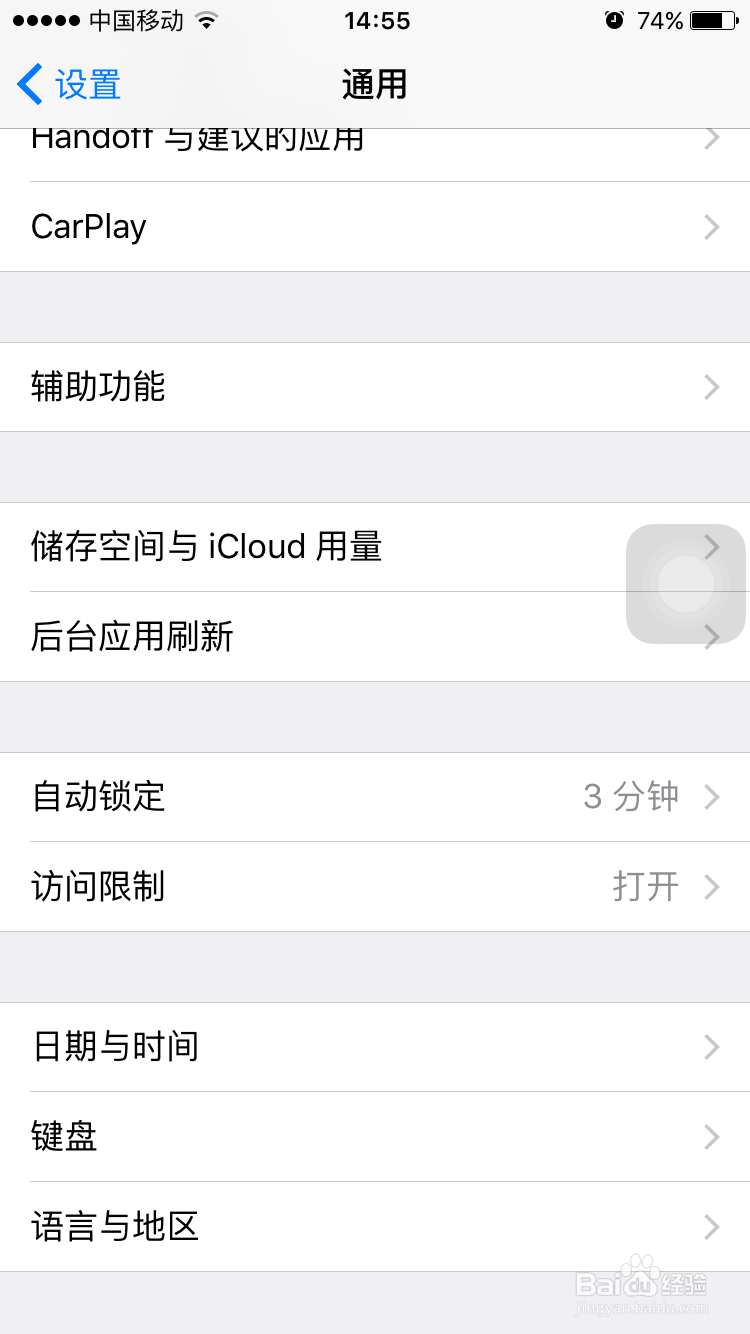Tap the 14:55 clock display
The height and width of the screenshot is (1334, 750).
375,20
